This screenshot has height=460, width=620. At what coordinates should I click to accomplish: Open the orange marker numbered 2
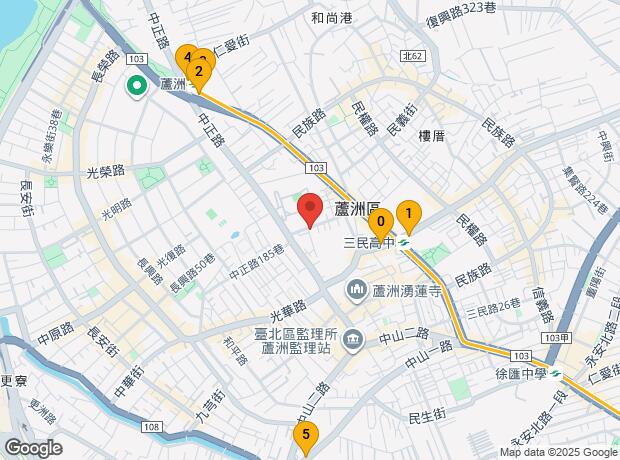click(200, 73)
